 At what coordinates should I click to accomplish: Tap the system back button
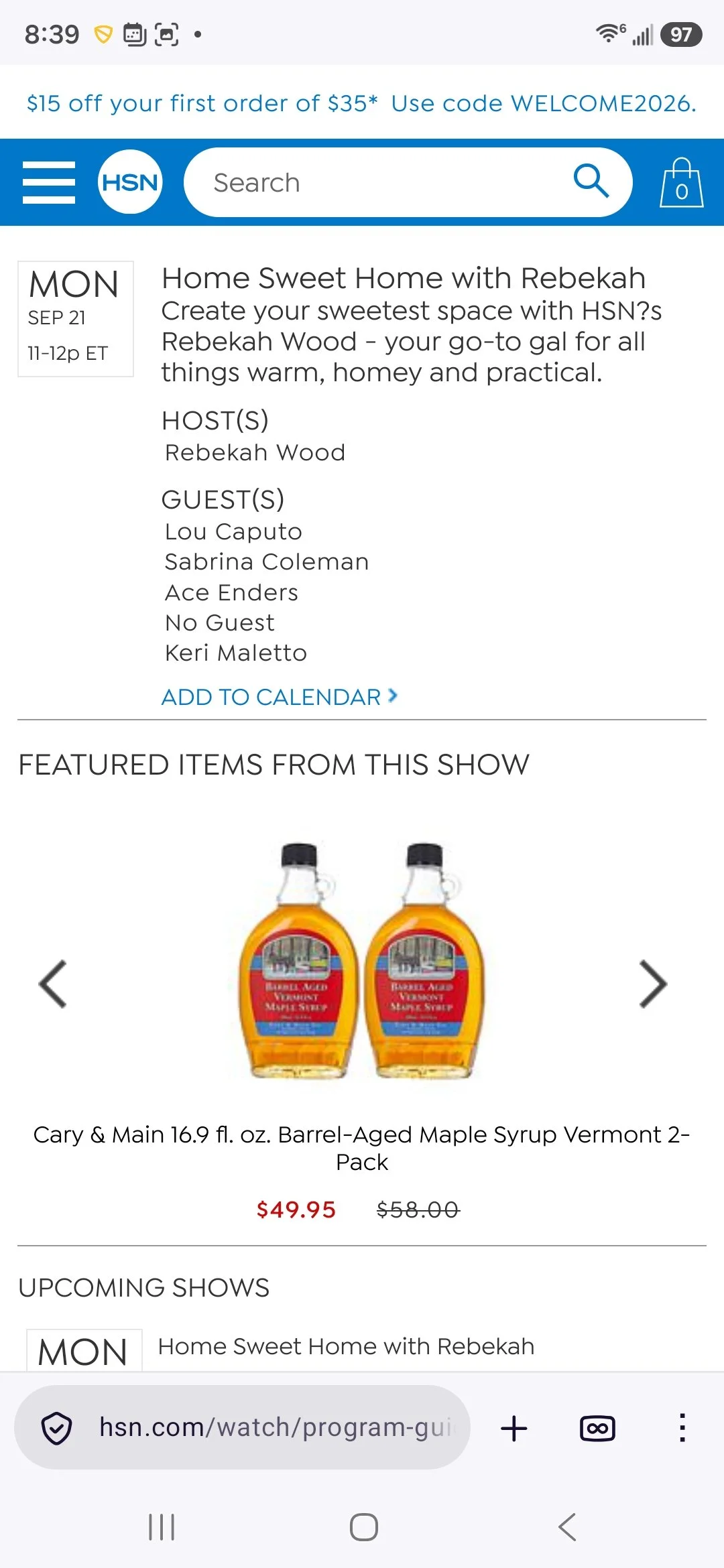click(x=567, y=1527)
